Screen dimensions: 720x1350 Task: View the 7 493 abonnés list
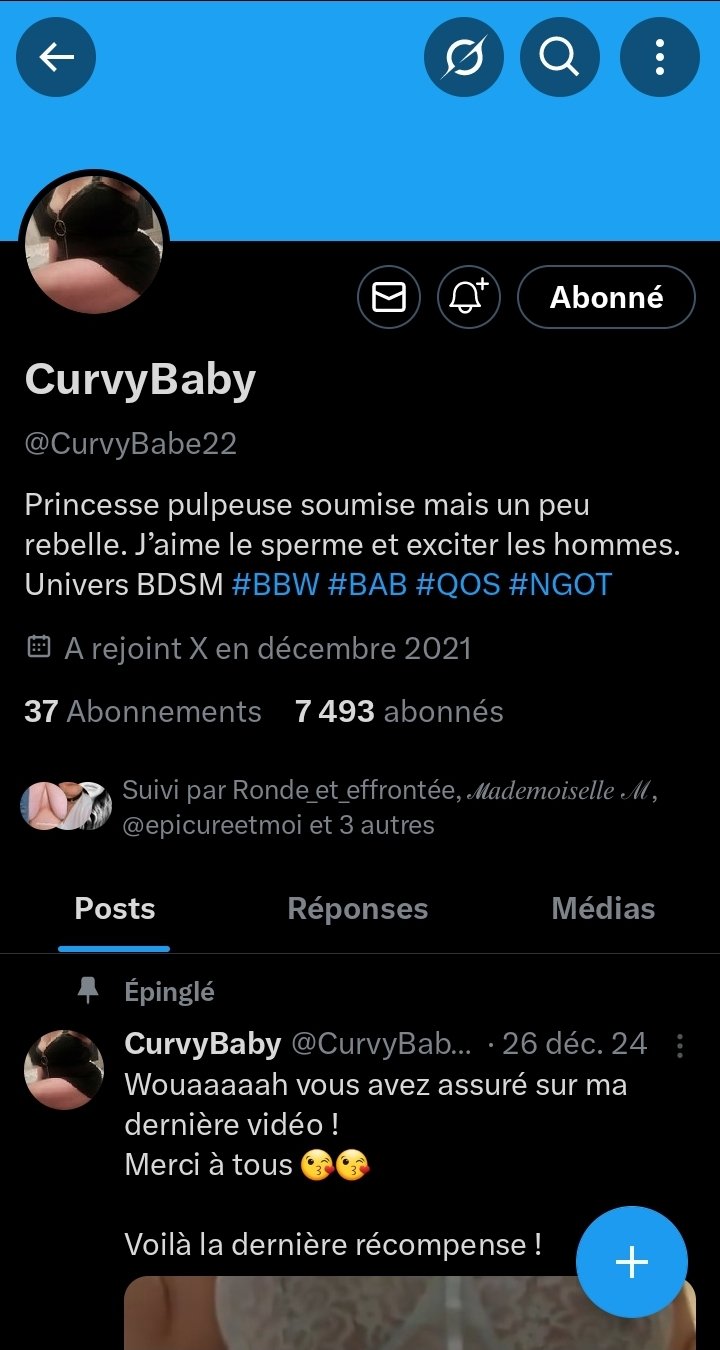[399, 711]
